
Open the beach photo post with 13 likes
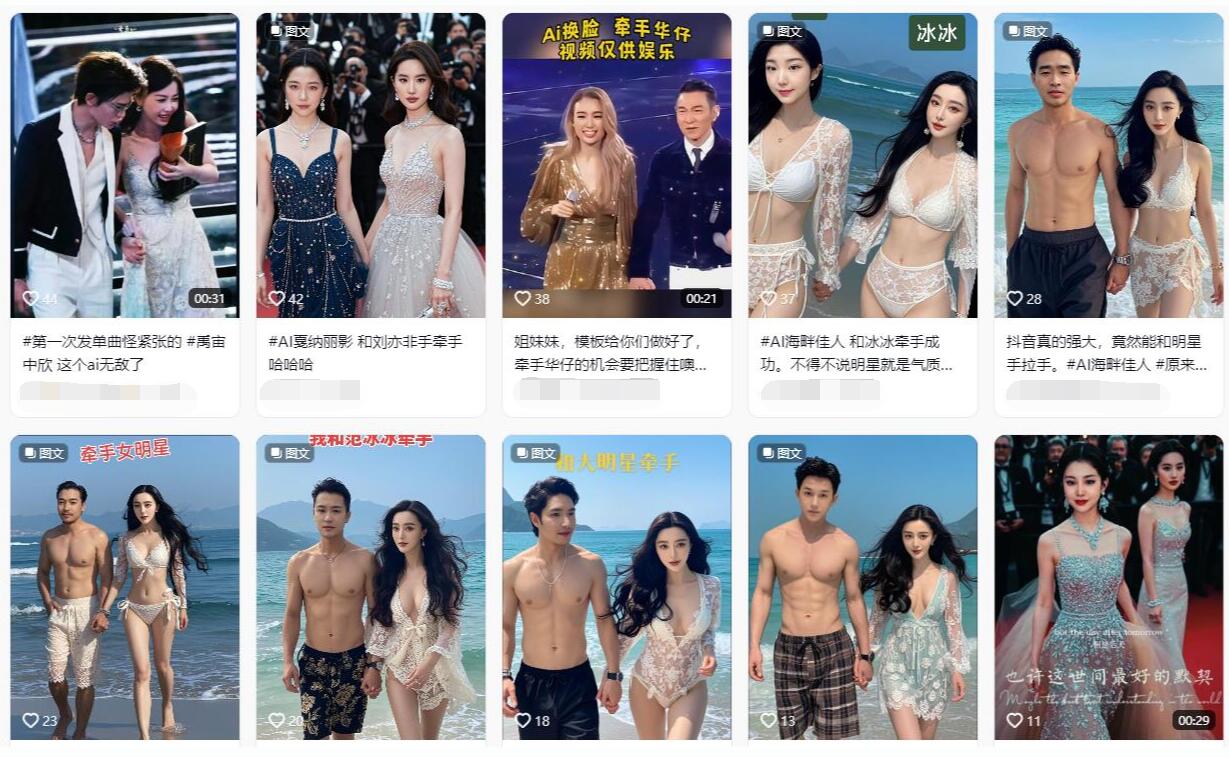point(862,590)
